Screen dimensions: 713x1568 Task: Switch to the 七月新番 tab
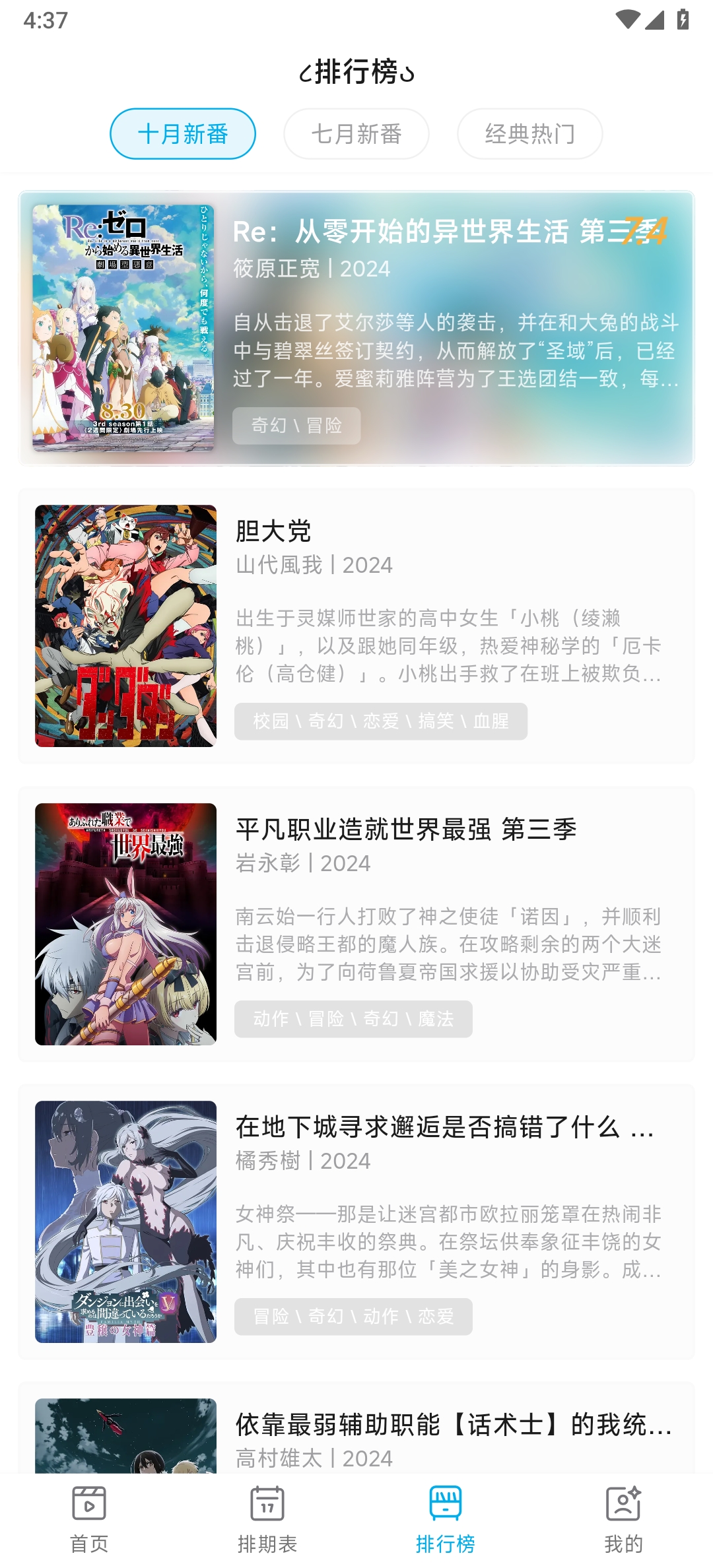click(x=356, y=134)
